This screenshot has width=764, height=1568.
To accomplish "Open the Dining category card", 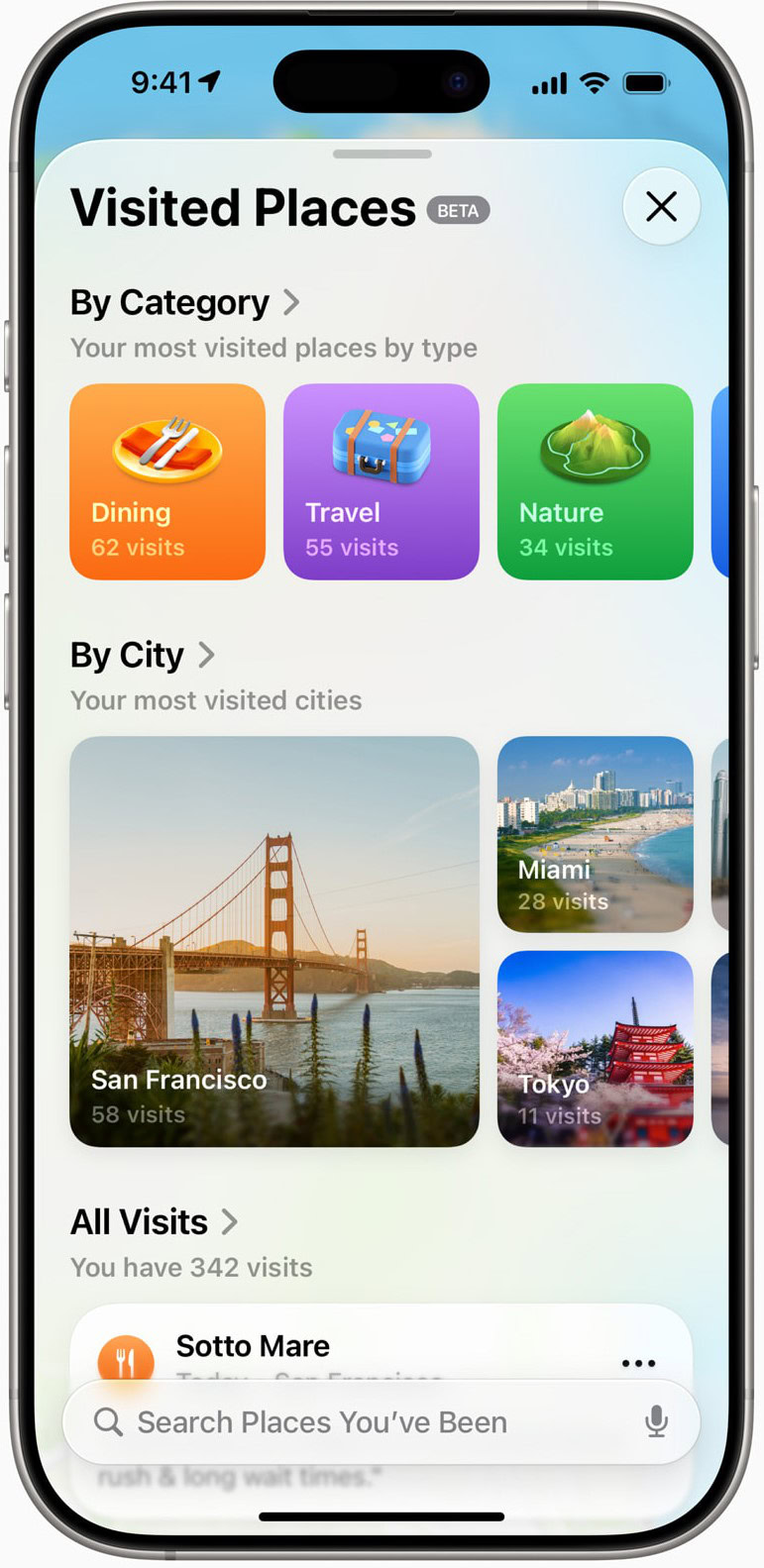I will pyautogui.click(x=167, y=481).
